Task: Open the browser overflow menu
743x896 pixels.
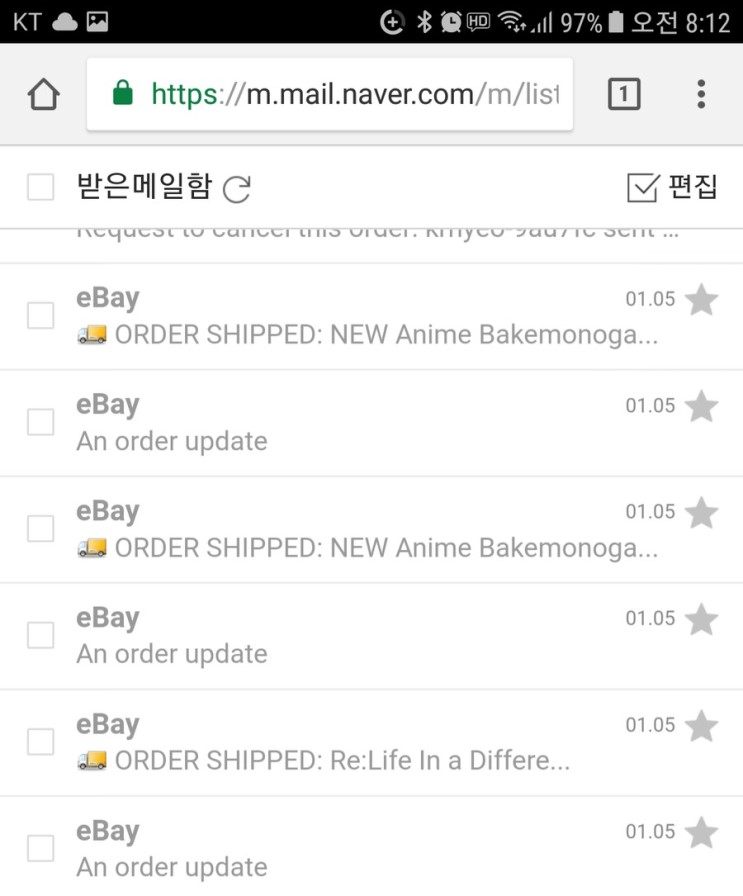Action: point(701,95)
